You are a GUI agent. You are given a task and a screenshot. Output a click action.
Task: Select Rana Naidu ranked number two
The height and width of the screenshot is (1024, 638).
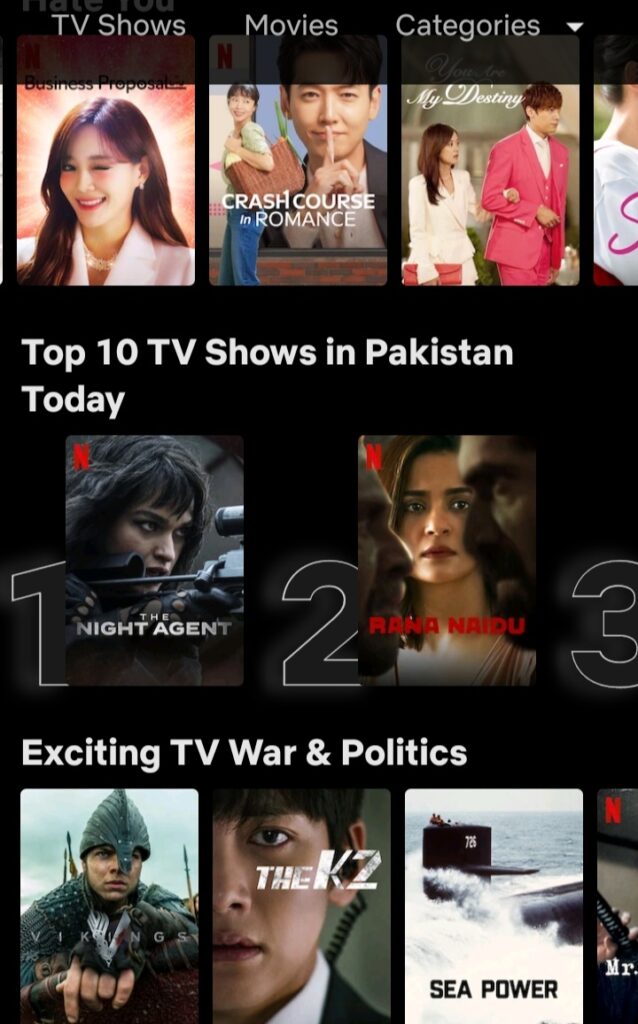tap(447, 560)
